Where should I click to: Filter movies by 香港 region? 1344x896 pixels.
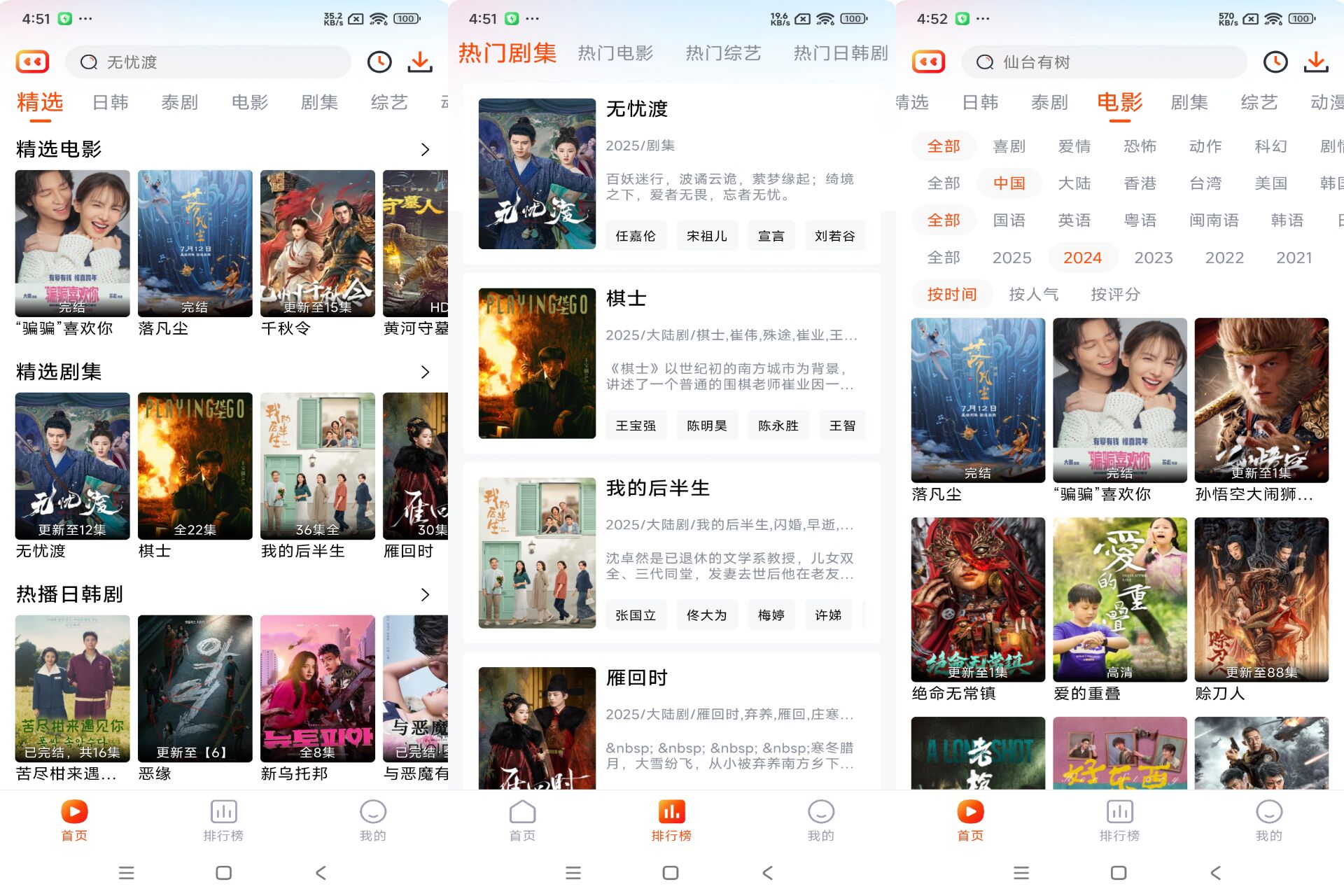coord(1140,183)
